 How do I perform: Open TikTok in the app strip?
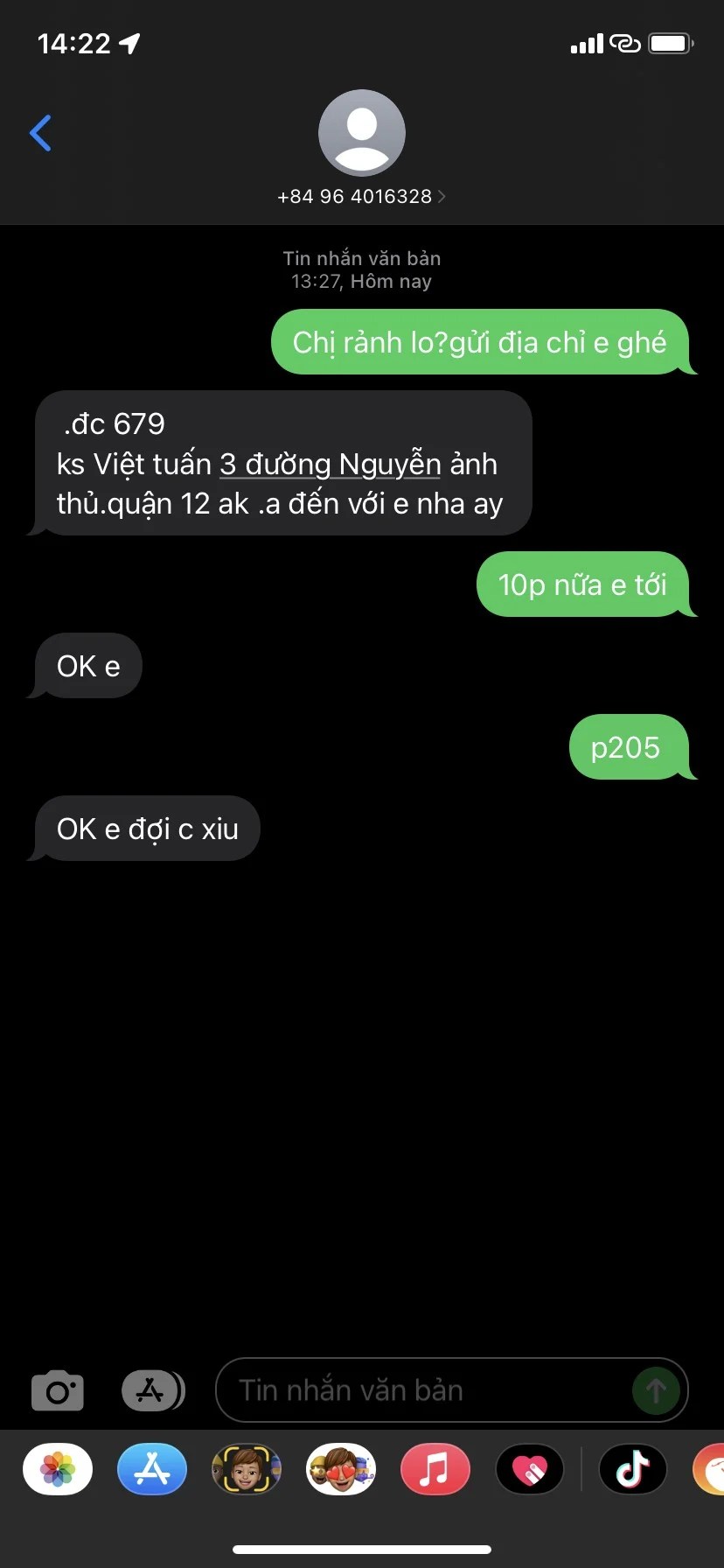pyautogui.click(x=633, y=1469)
